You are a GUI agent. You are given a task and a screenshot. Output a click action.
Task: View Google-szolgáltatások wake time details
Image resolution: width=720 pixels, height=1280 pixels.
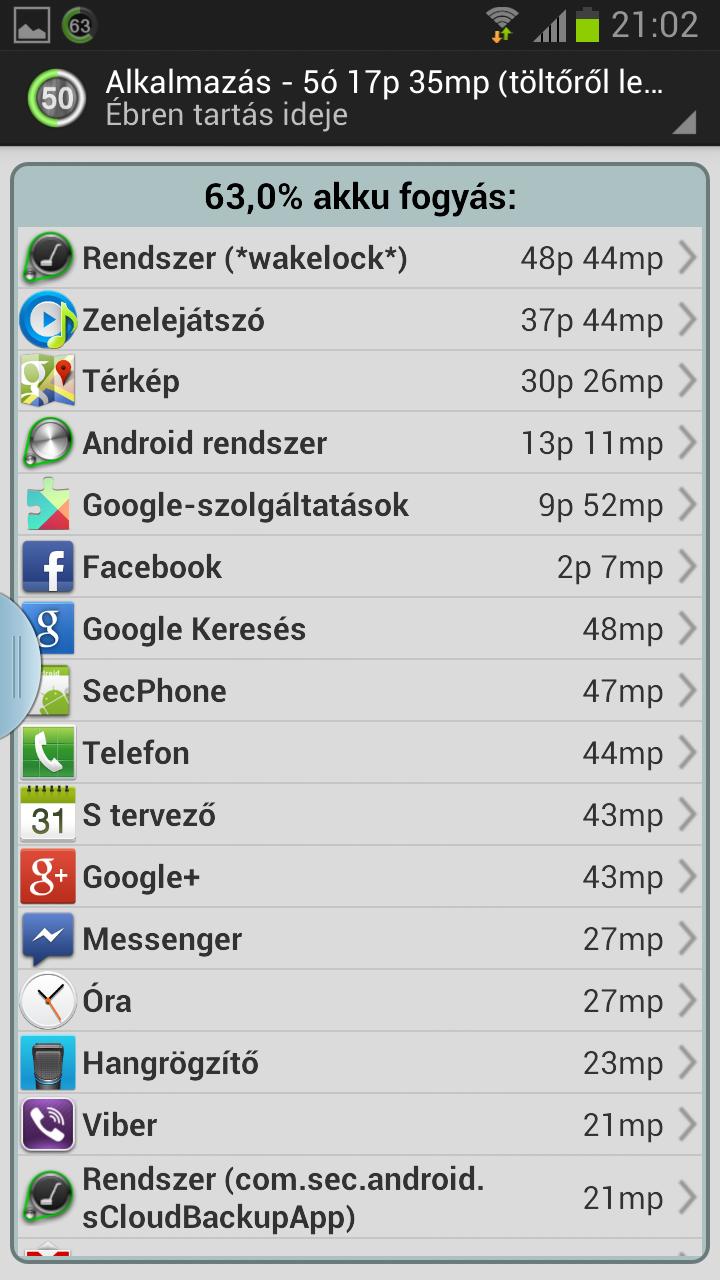click(360, 505)
